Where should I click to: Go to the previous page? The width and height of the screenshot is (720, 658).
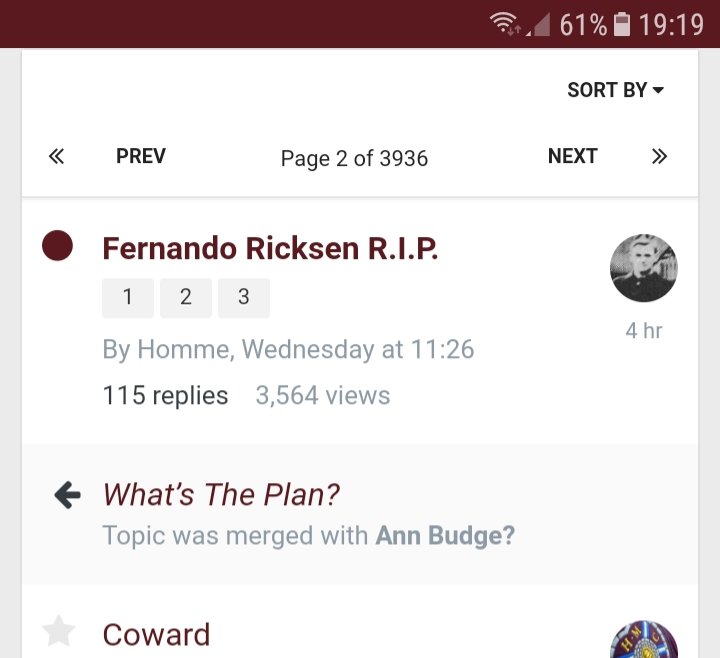coord(141,156)
